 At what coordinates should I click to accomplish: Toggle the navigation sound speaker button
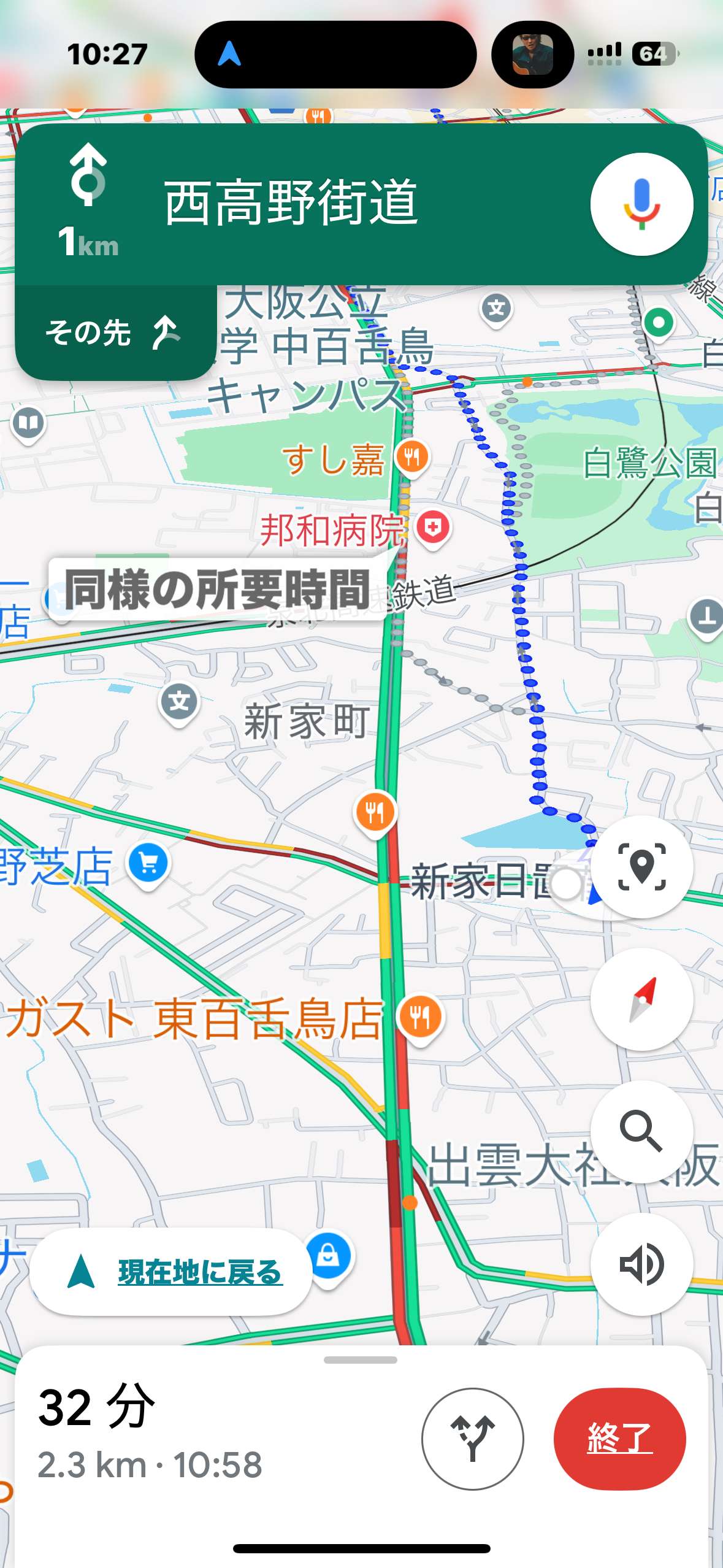point(641,1264)
